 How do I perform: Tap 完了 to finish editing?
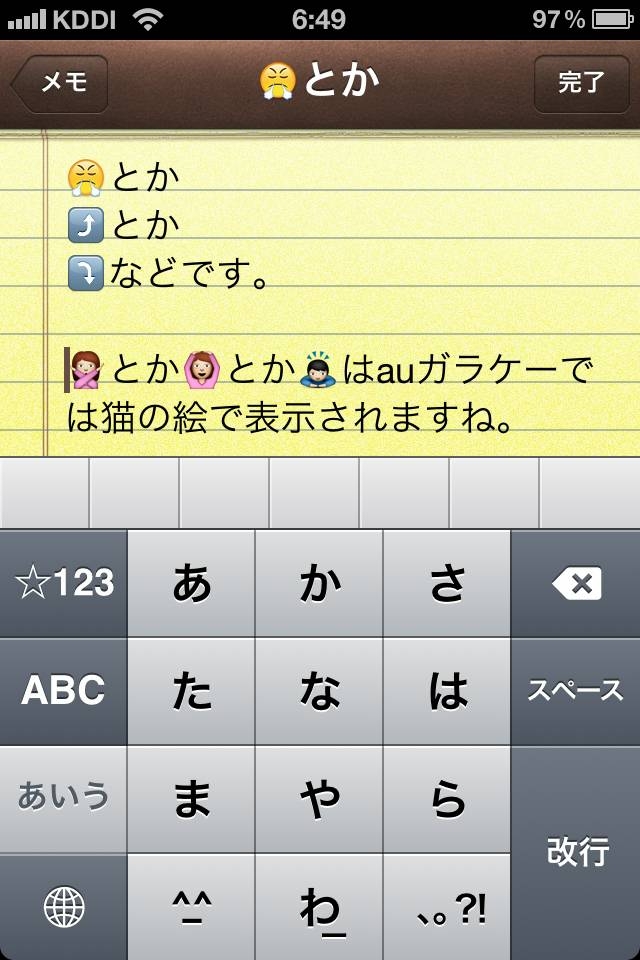click(x=581, y=82)
